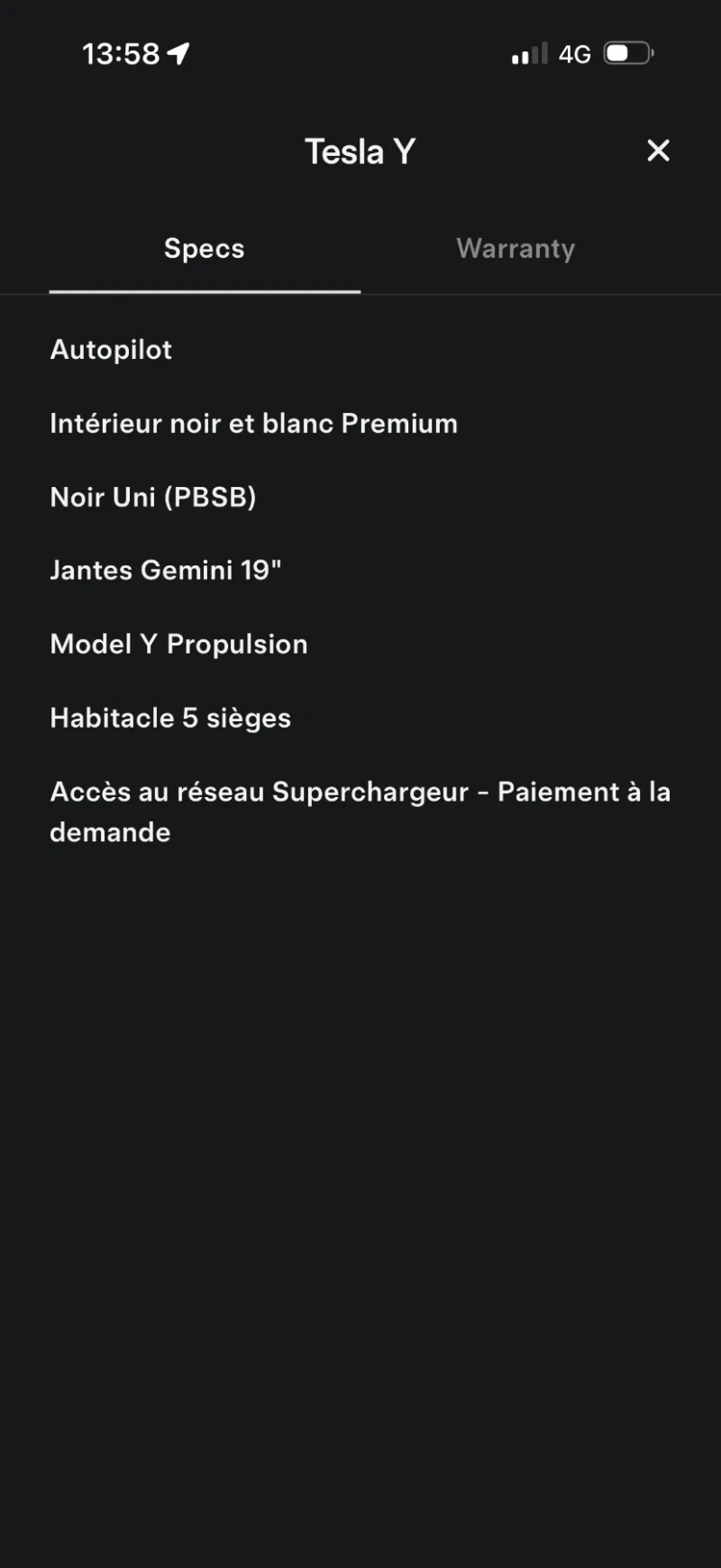This screenshot has height=1568, width=721.
Task: Select the Model Y Propulsion entry
Action: [178, 644]
